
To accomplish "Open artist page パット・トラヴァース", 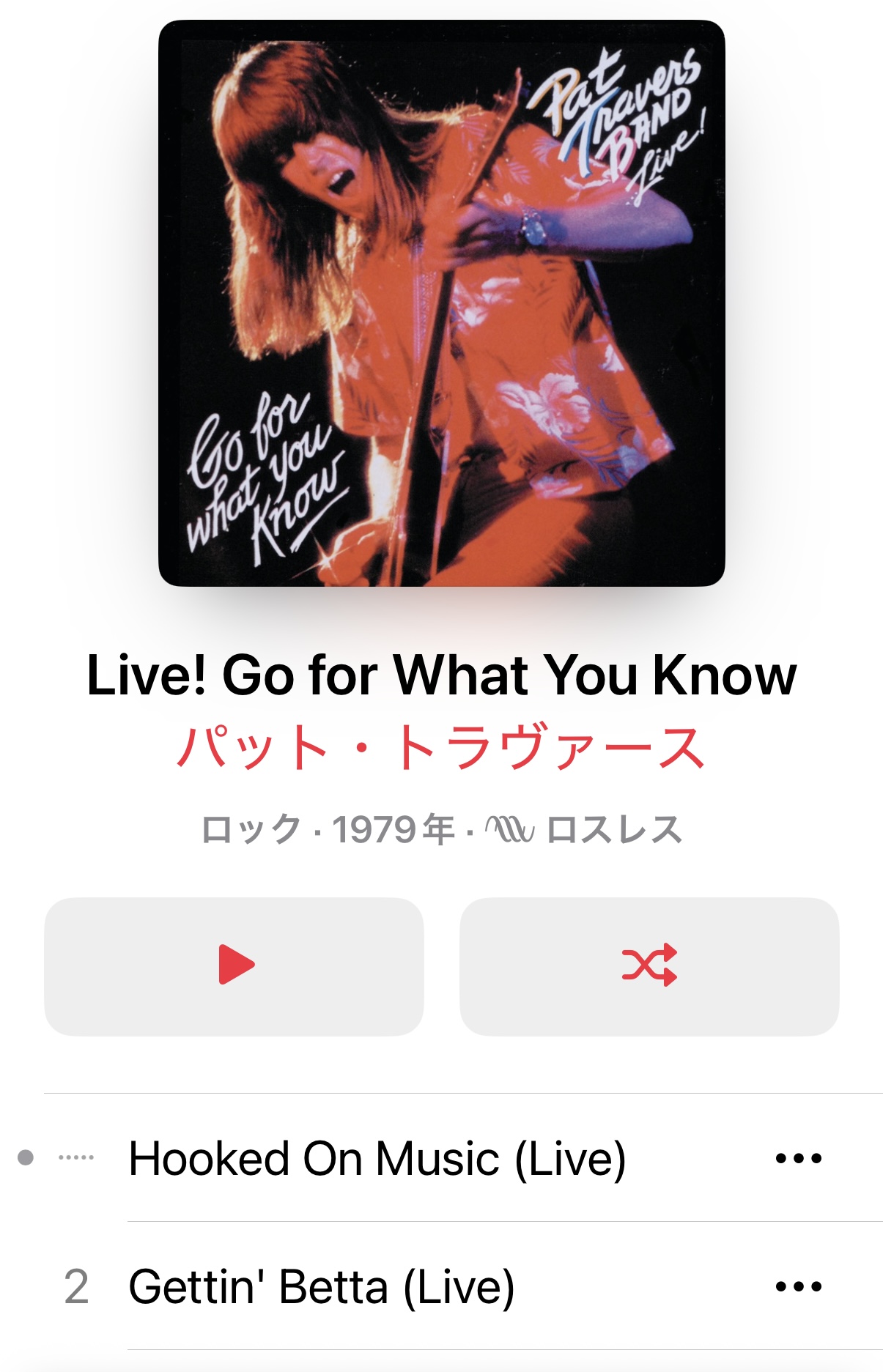I will click(441, 747).
